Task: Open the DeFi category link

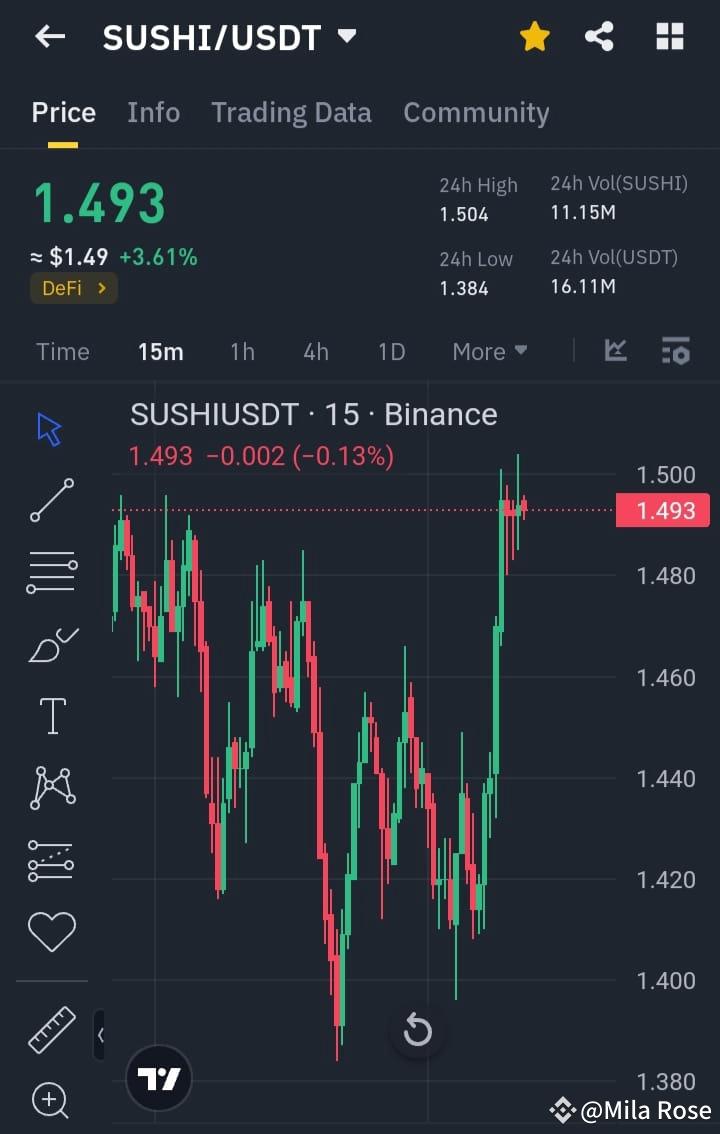Action: click(x=73, y=287)
